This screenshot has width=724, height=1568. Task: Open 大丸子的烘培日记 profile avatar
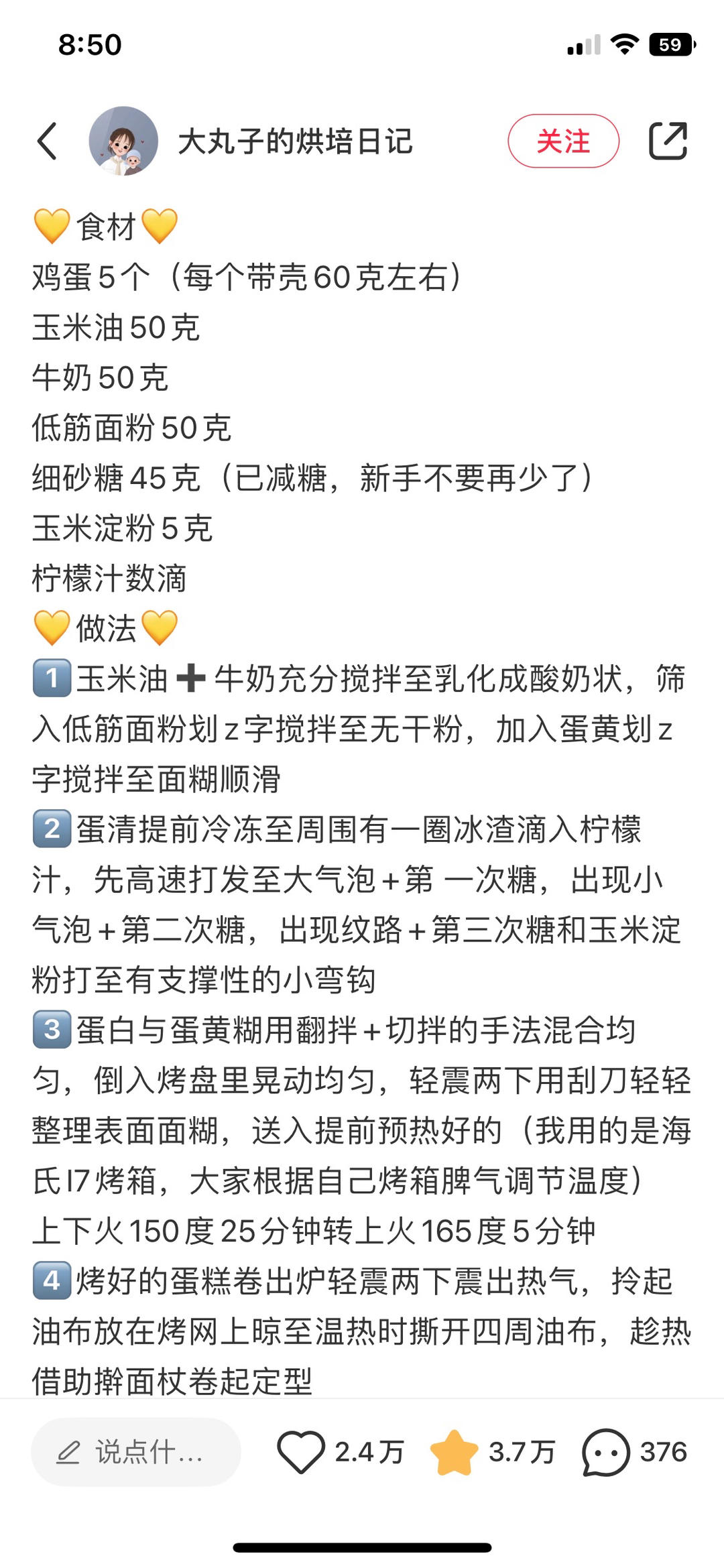(x=123, y=141)
